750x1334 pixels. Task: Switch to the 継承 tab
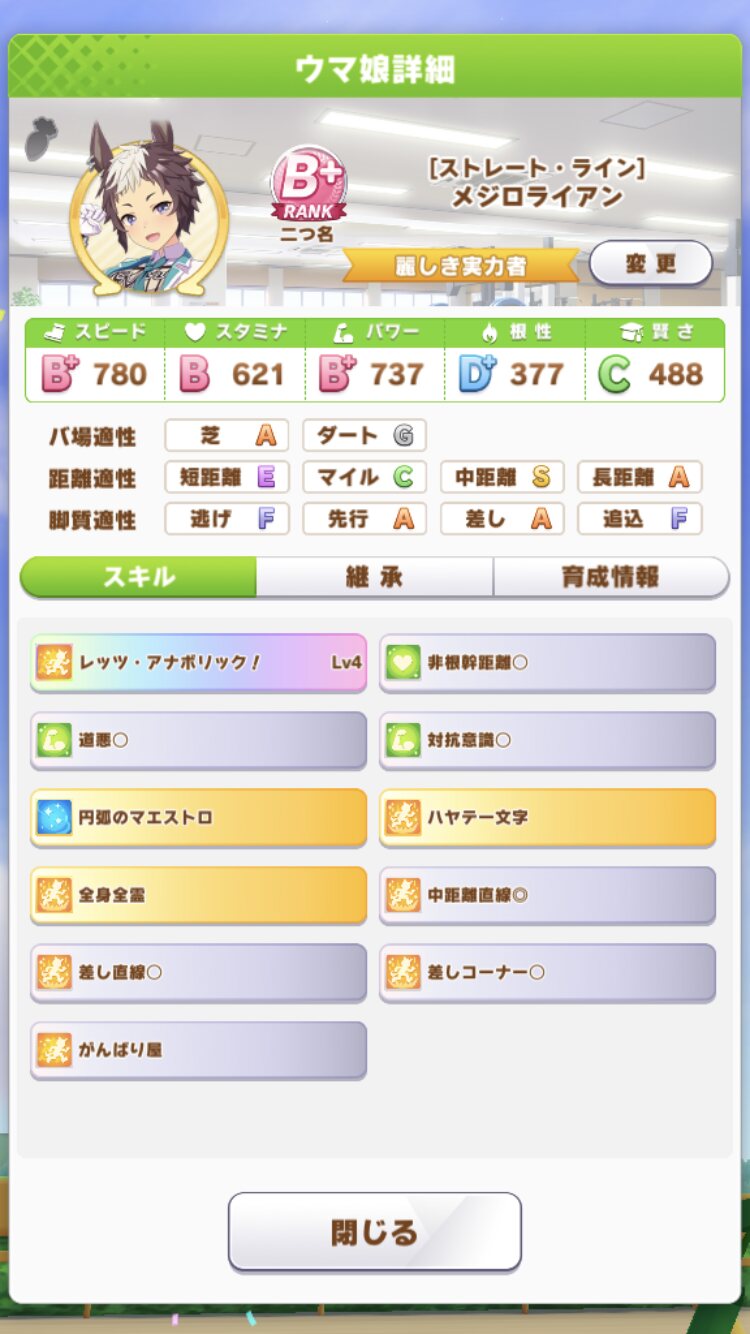pos(374,577)
